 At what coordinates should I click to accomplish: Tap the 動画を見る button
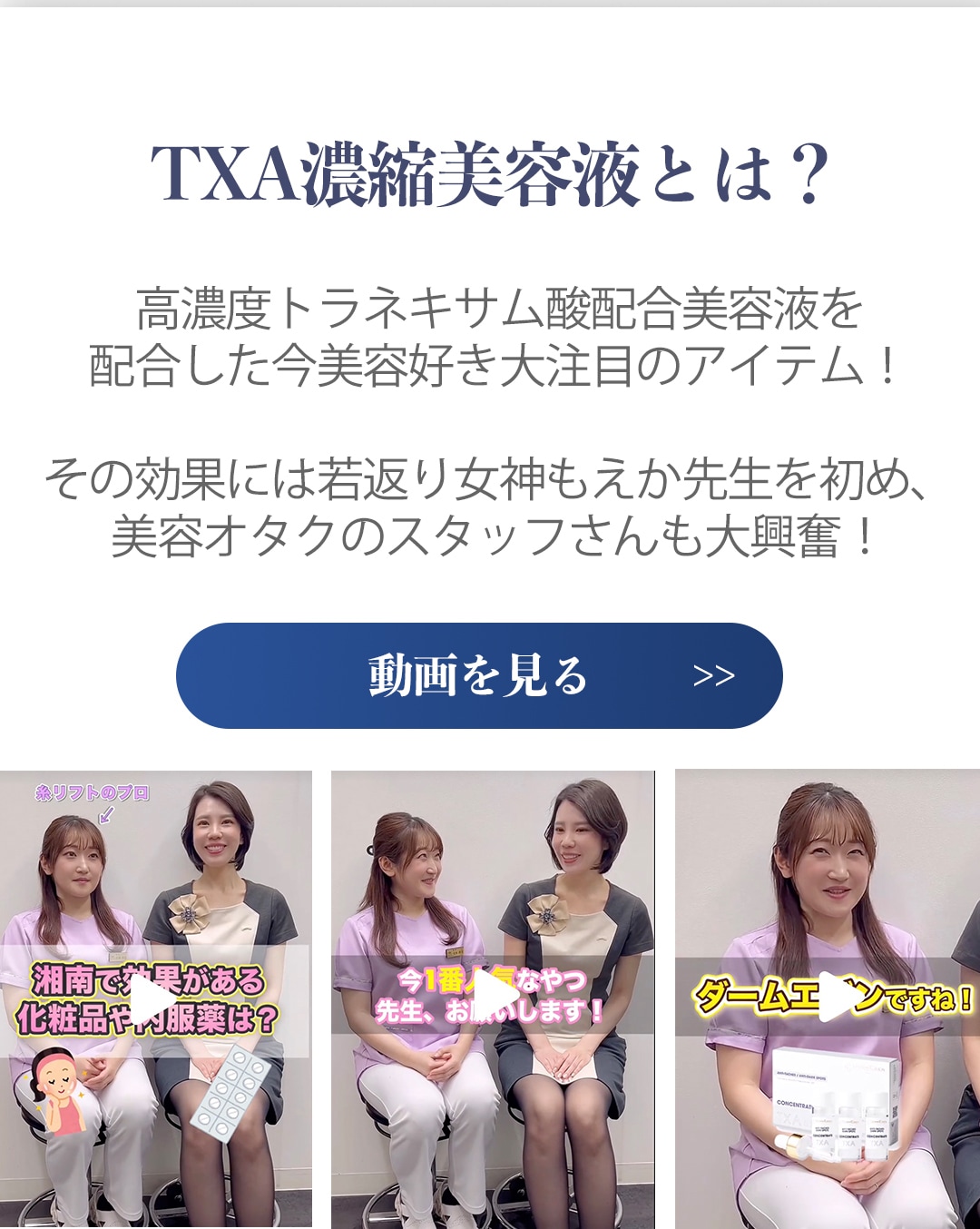point(479,675)
